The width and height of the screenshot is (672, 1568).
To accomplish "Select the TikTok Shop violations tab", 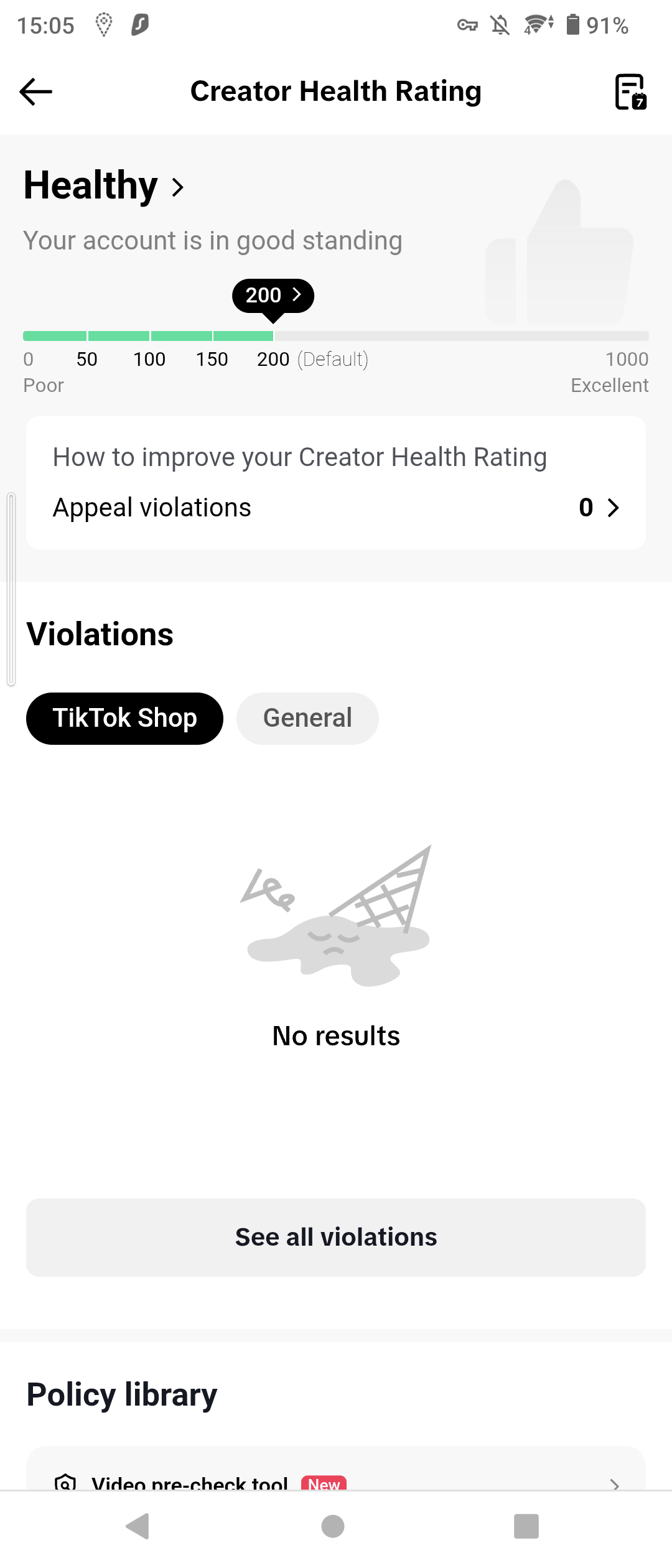I will tap(124, 718).
